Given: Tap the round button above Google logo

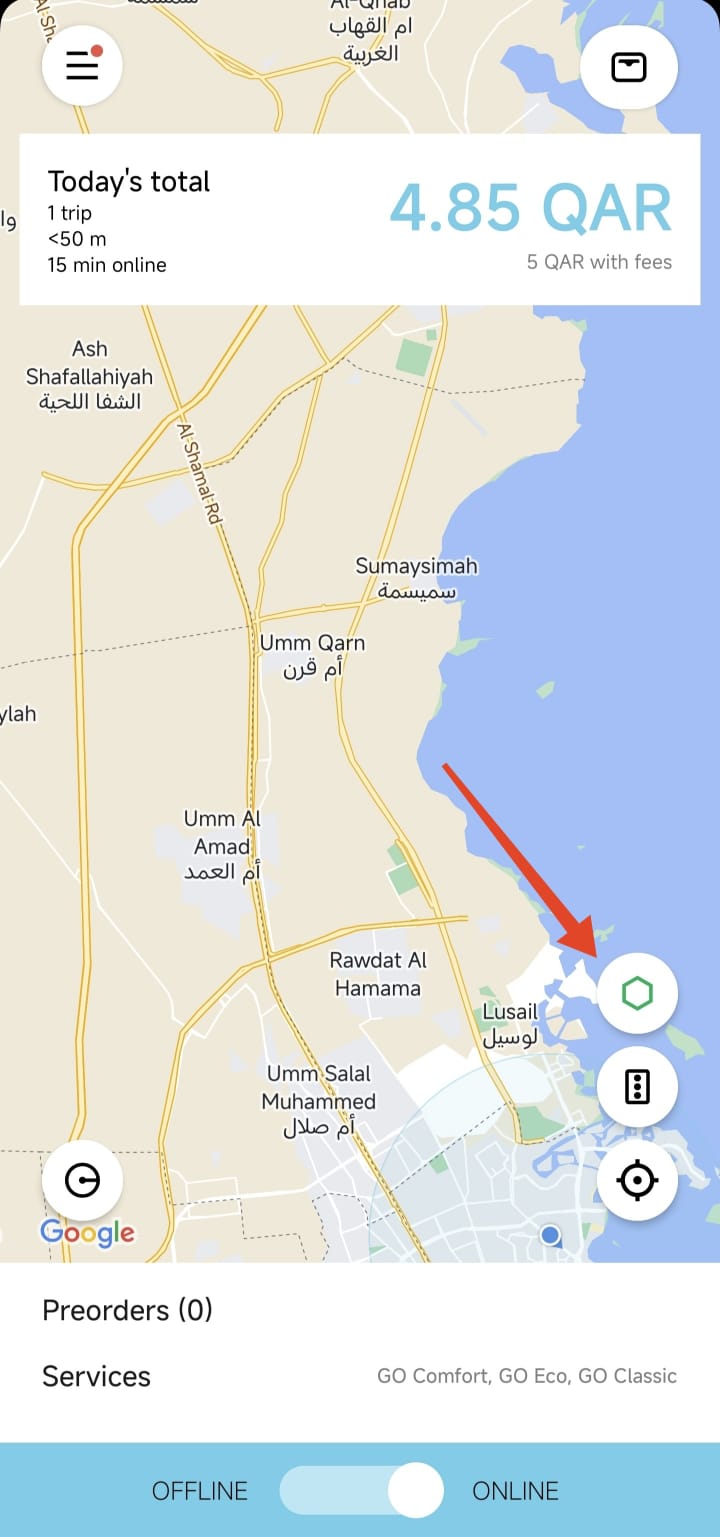Looking at the screenshot, I should tap(82, 1180).
